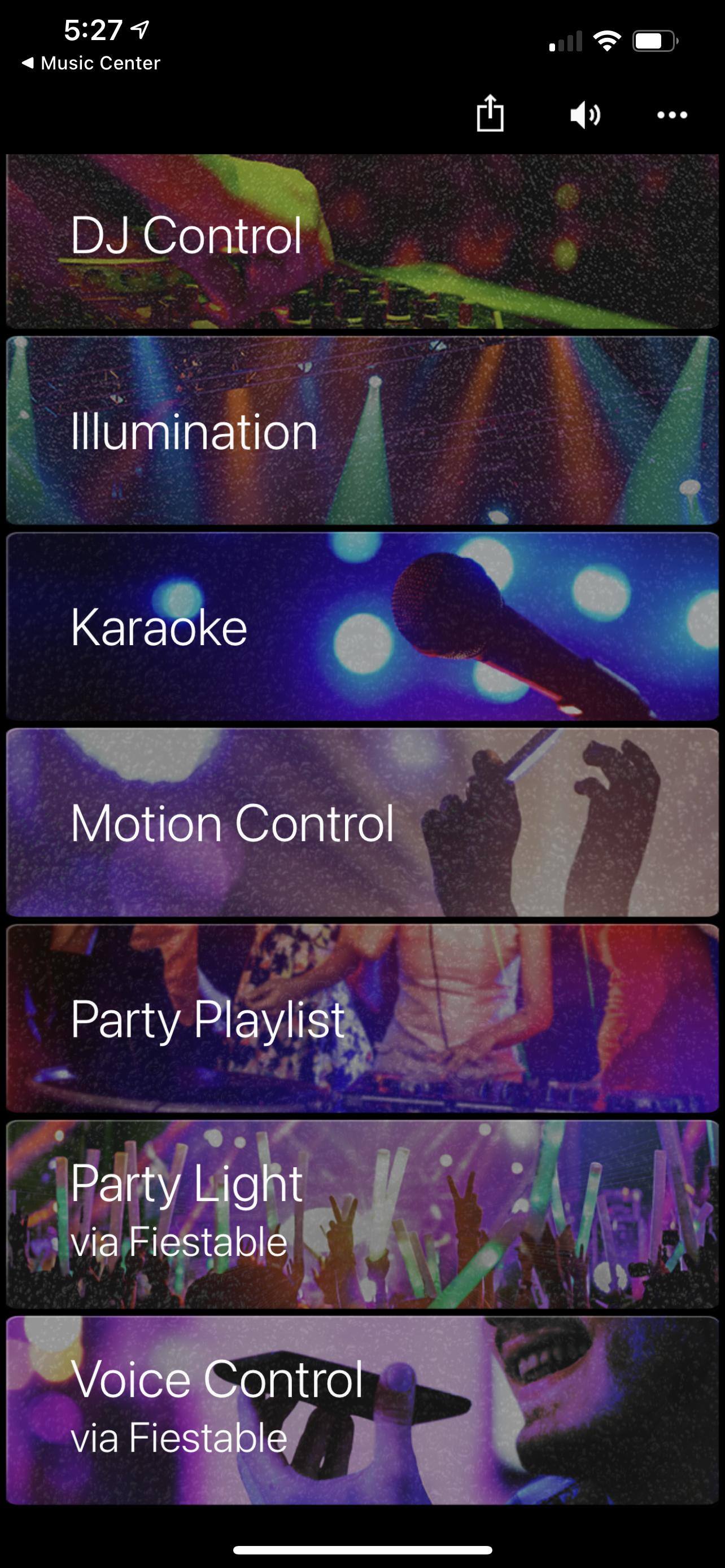Open Party Light via Fiestable
The width and height of the screenshot is (725, 1568).
(362, 1215)
